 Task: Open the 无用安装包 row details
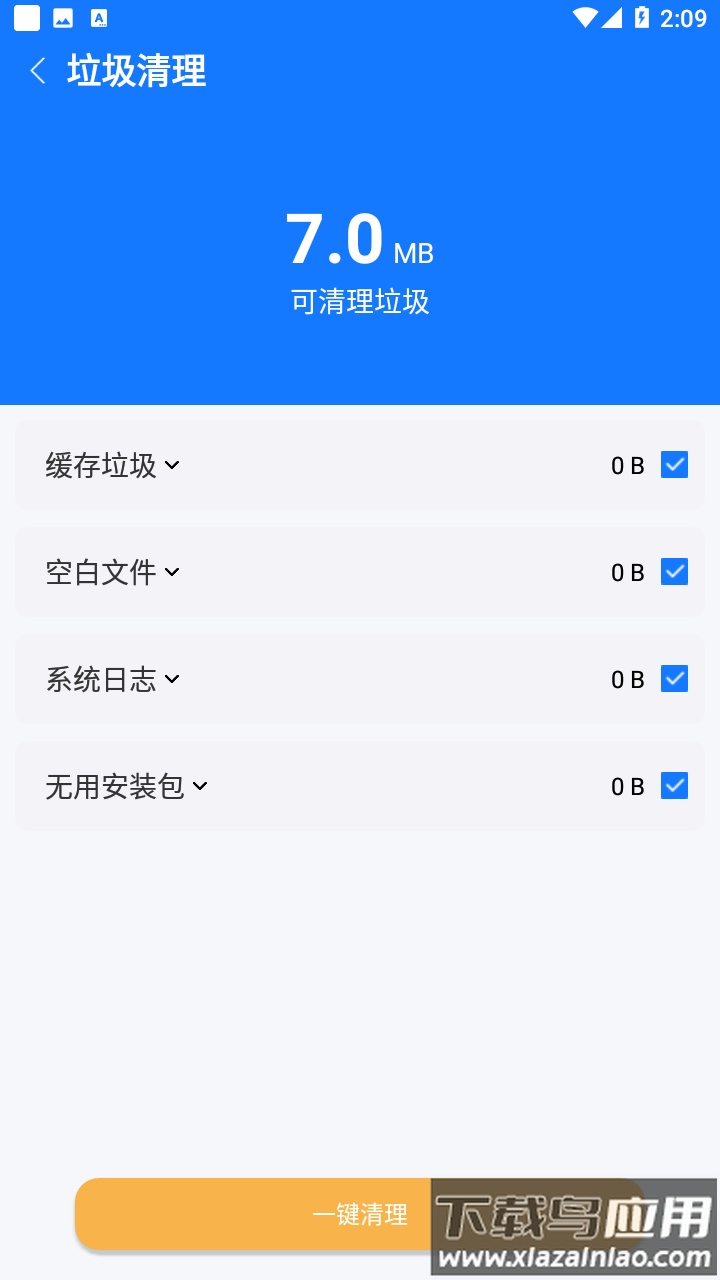200,787
